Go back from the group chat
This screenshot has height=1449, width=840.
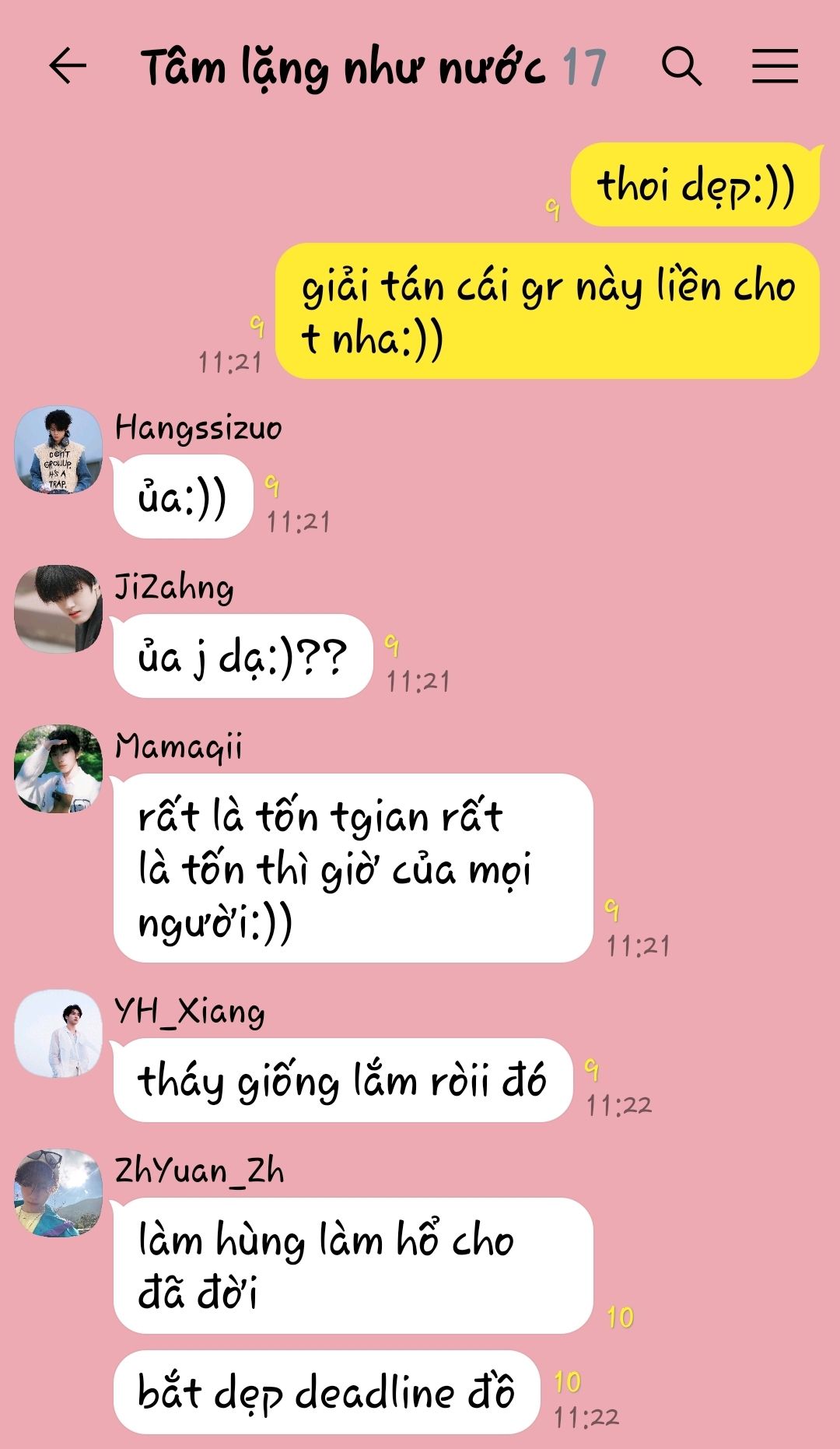click(68, 65)
